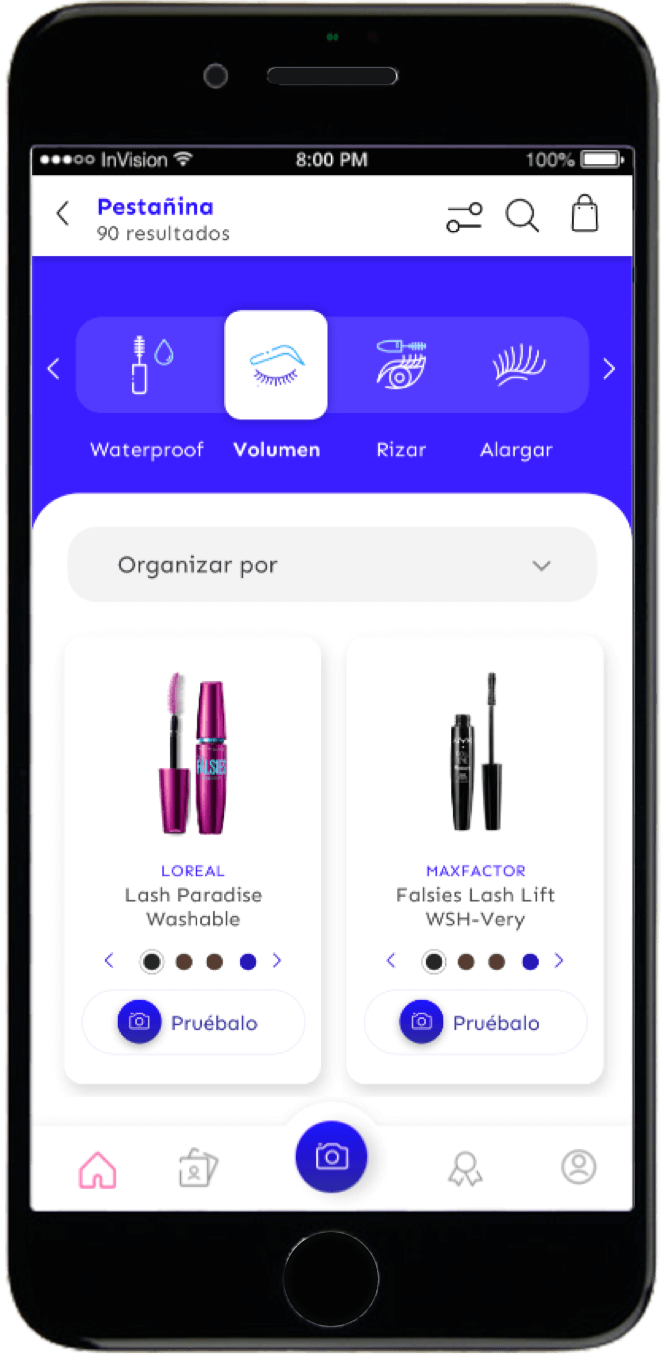Go back from the Pestañina results
The image size is (666, 1362).
point(63,213)
